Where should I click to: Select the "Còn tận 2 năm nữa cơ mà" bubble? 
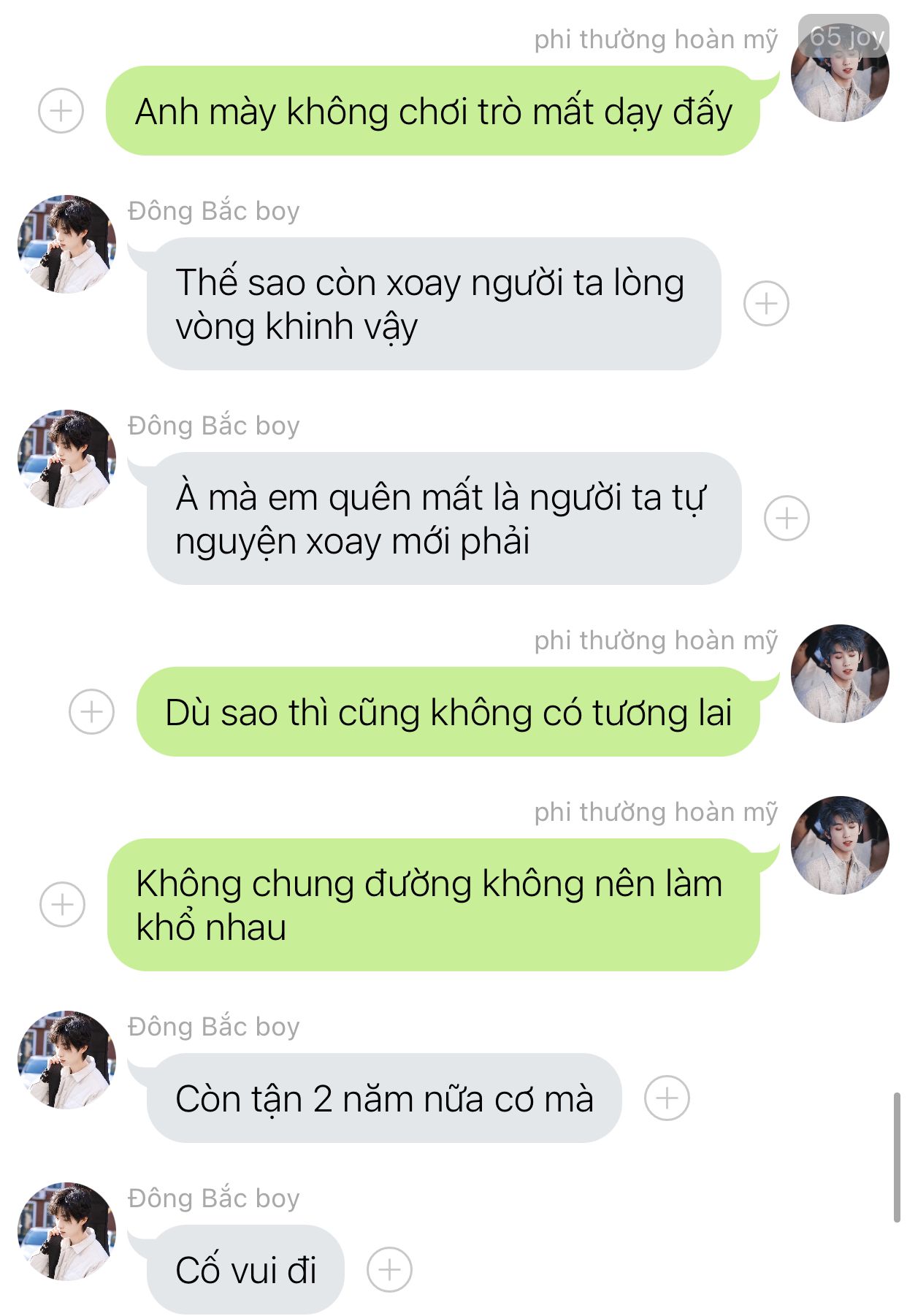click(x=384, y=1098)
